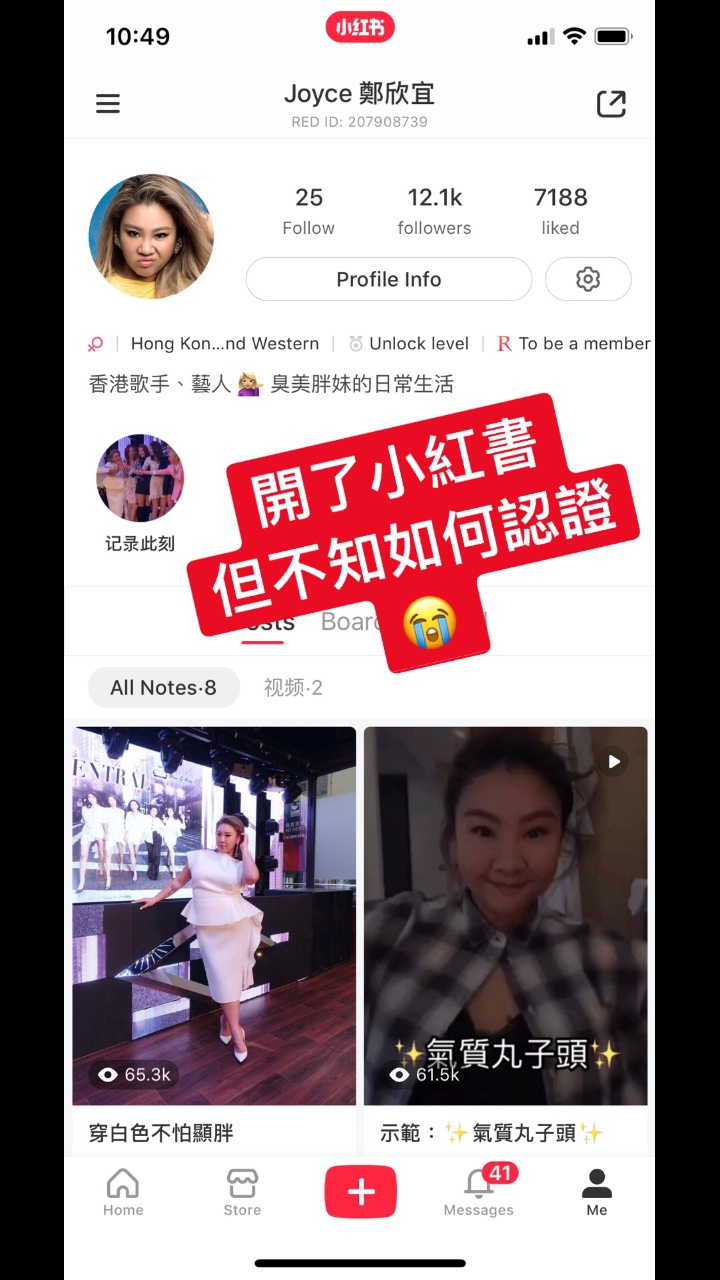Tap Unlock level badge
The height and width of the screenshot is (1280, 720).
point(408,343)
